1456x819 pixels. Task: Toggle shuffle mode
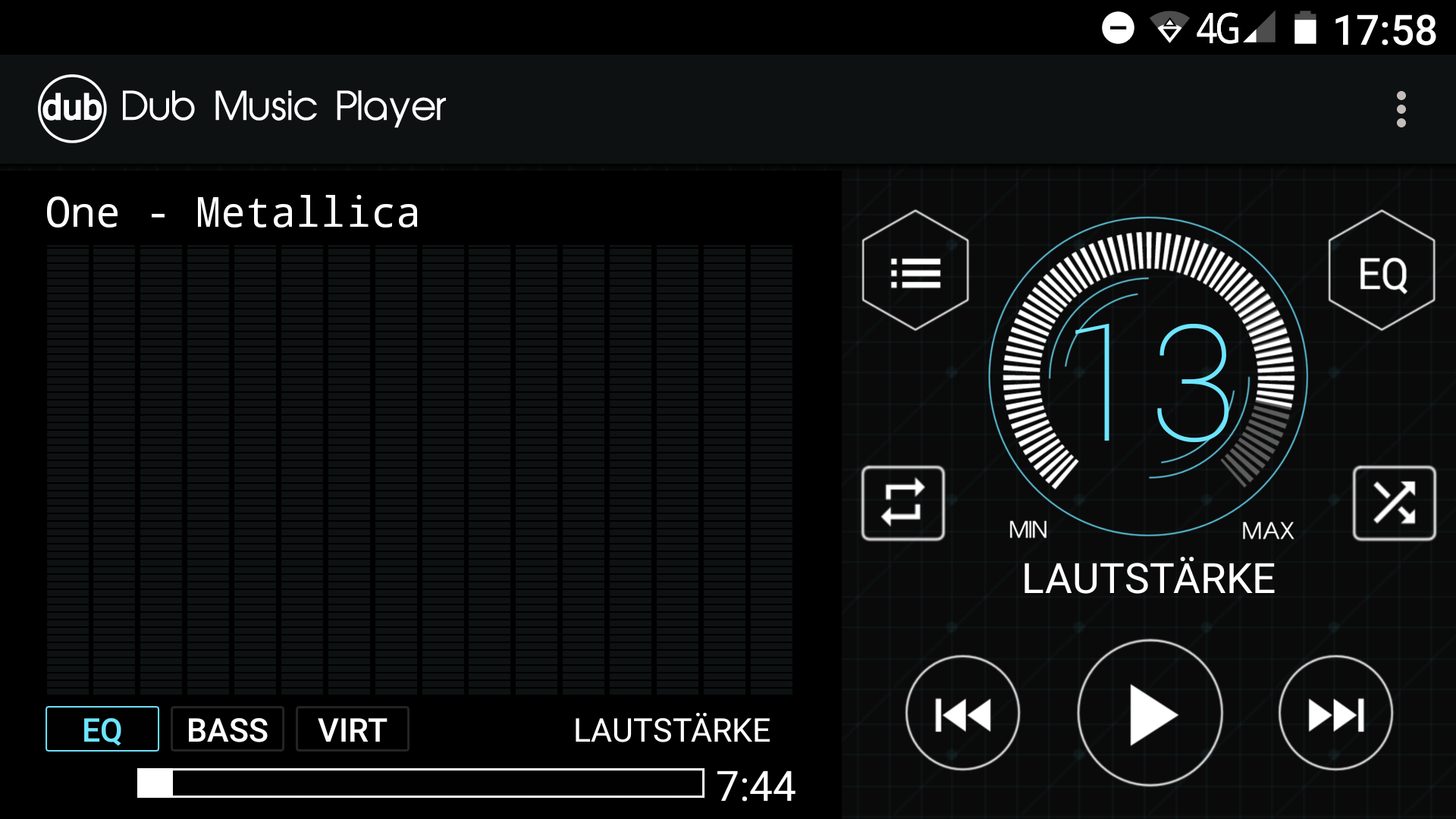[1394, 503]
